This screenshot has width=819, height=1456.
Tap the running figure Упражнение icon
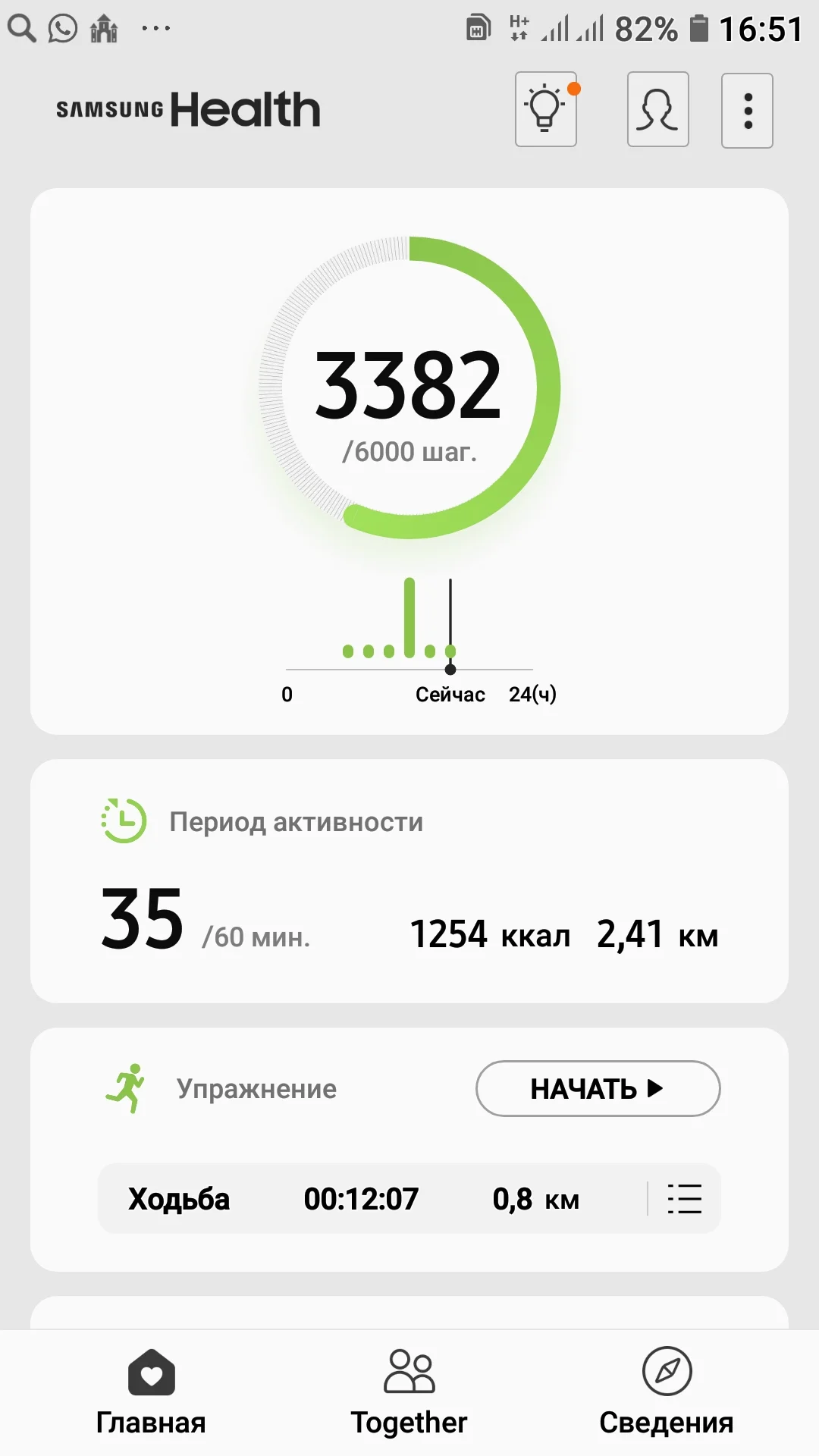pos(130,1087)
